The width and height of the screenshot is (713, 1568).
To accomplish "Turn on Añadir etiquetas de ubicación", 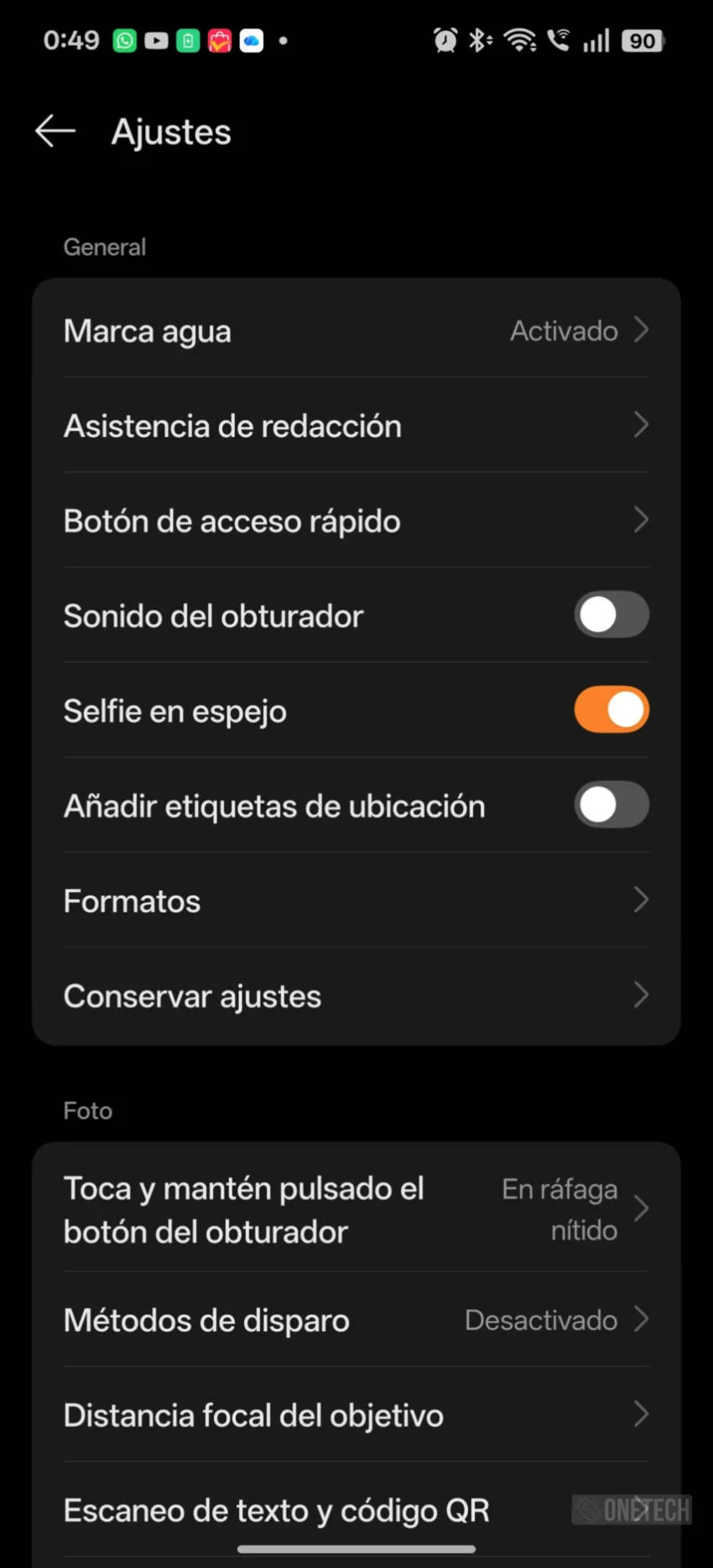I will point(612,805).
